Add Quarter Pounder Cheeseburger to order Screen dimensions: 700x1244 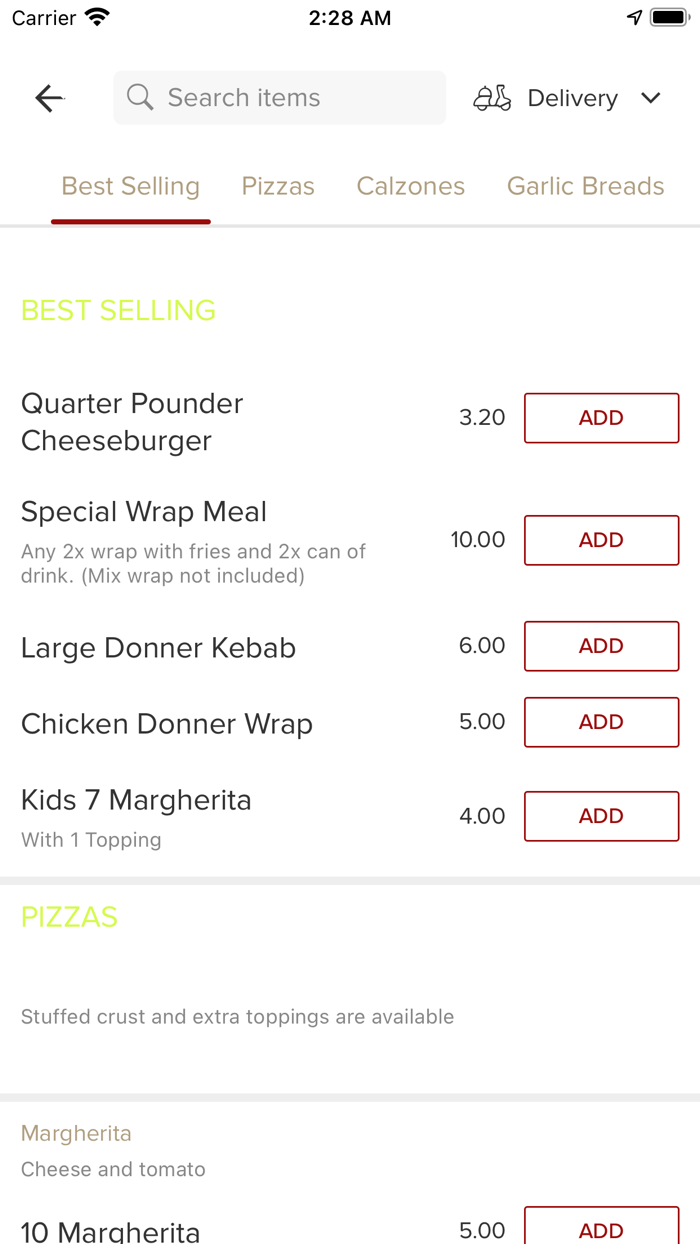click(x=602, y=418)
